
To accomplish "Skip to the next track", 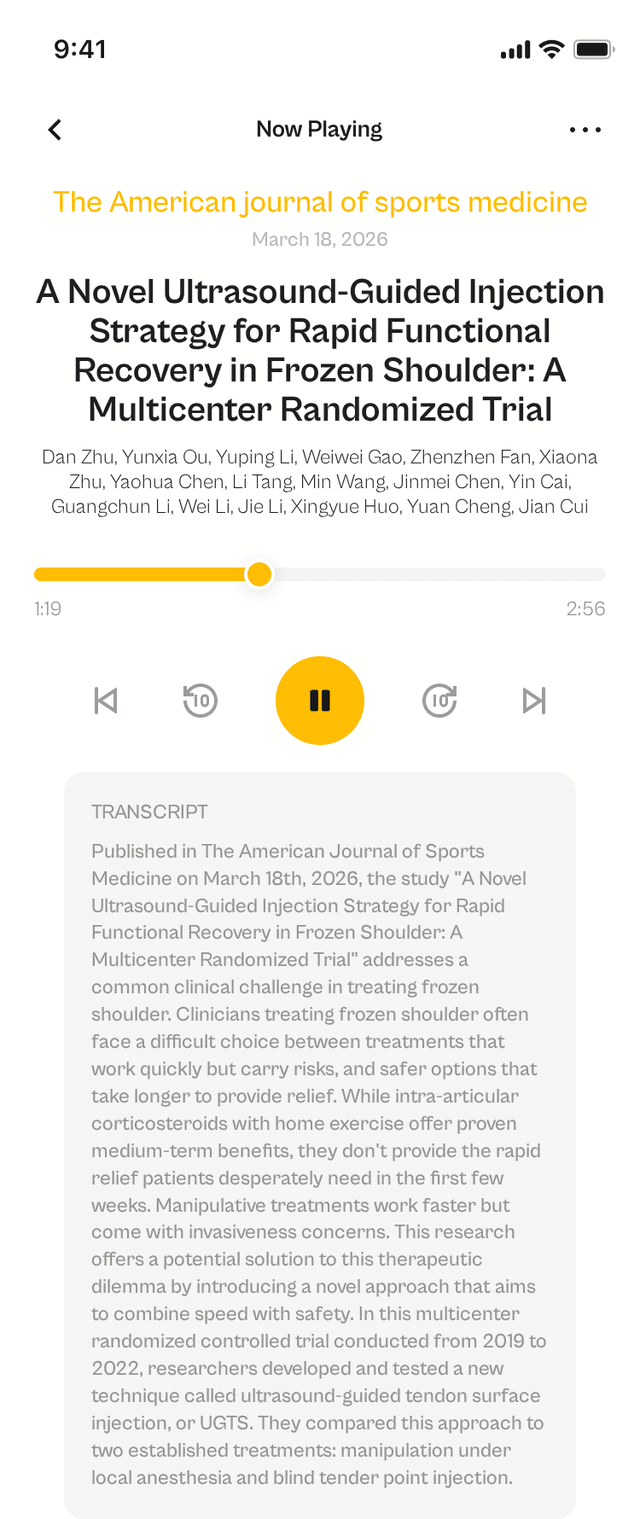I will (535, 700).
